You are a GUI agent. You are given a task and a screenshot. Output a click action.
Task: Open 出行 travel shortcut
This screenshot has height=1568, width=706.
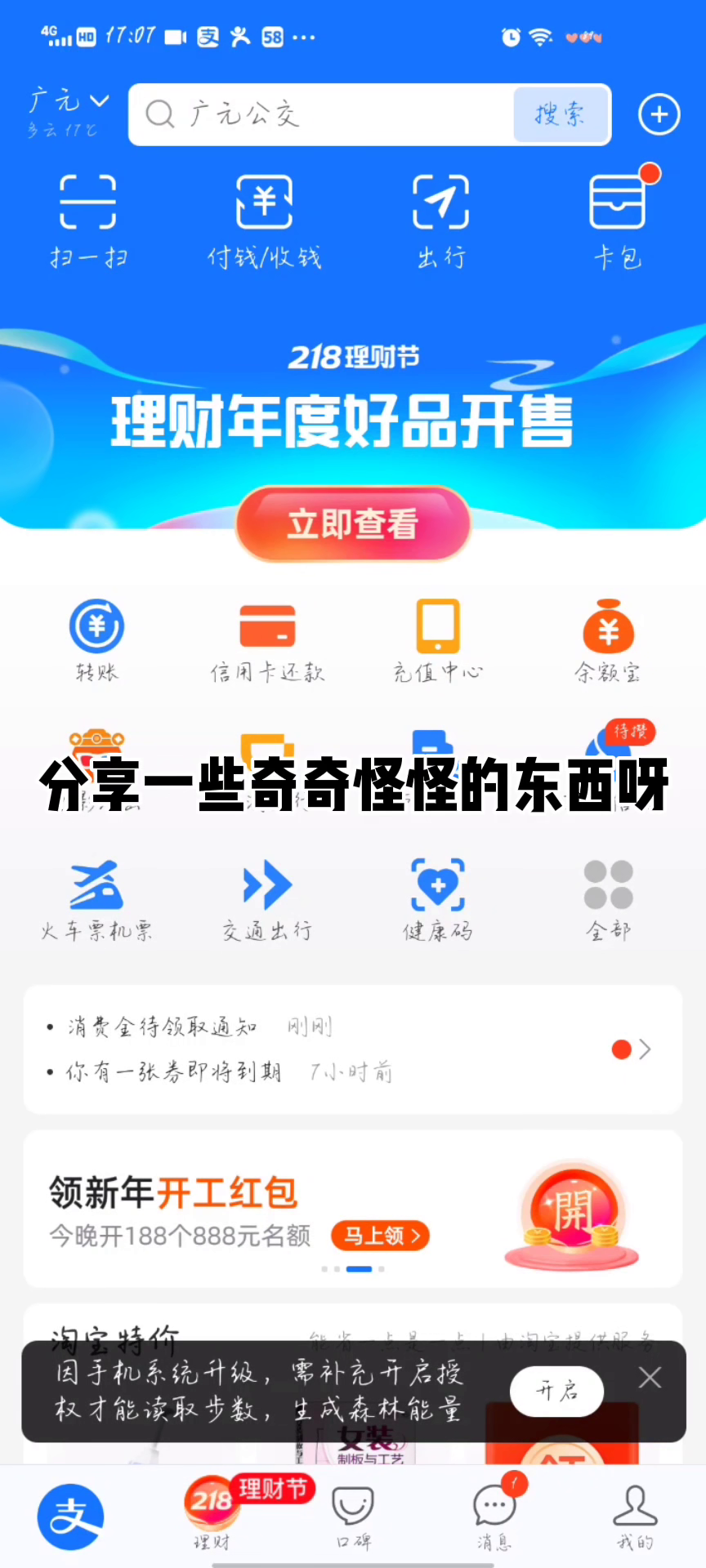point(441,220)
